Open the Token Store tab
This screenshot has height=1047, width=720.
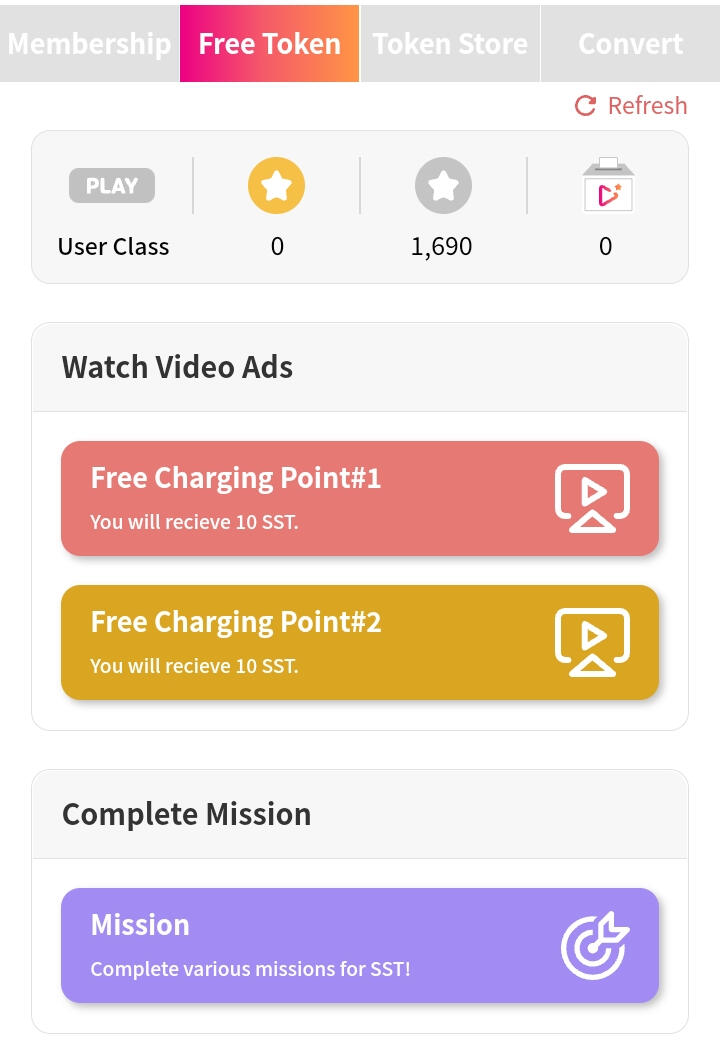(450, 44)
